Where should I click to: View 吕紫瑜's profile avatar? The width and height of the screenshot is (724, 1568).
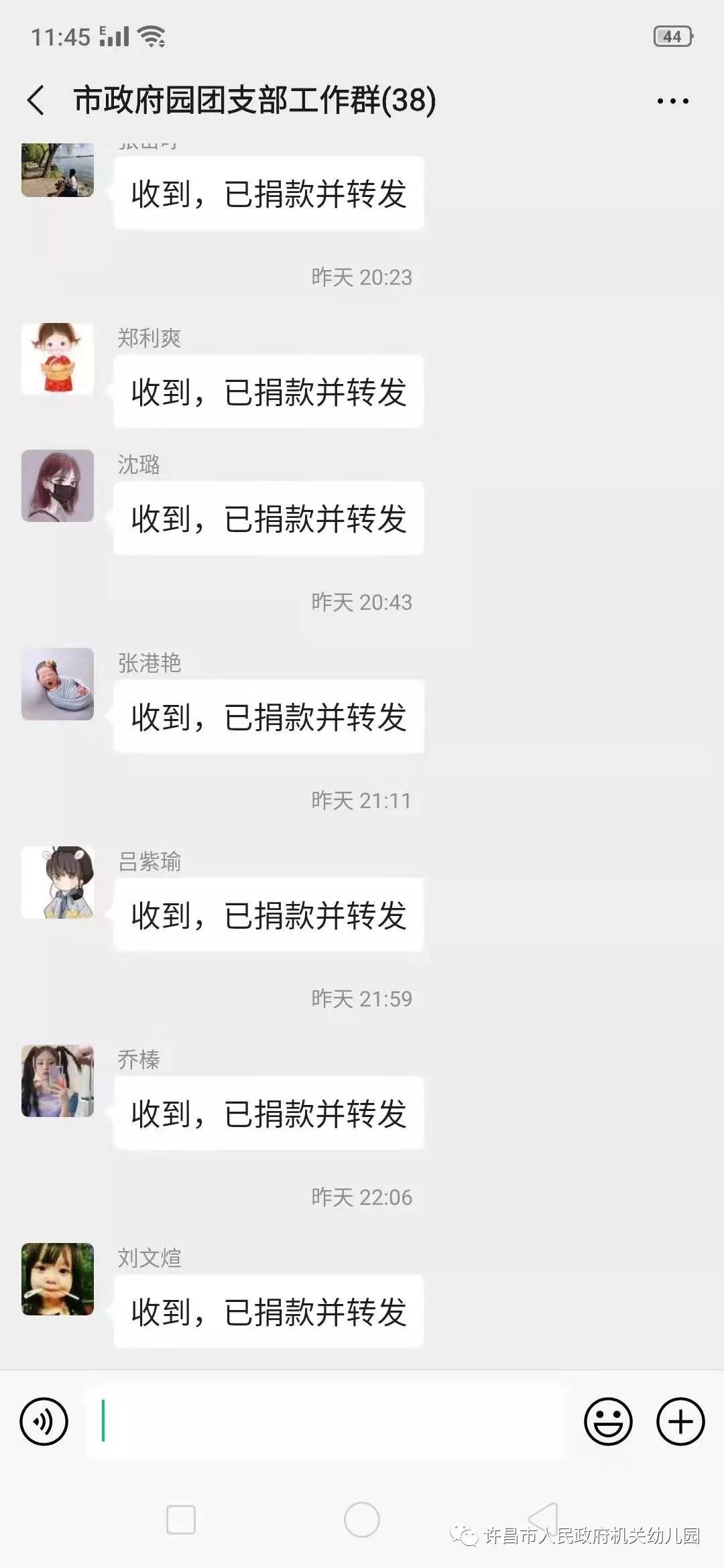click(58, 883)
